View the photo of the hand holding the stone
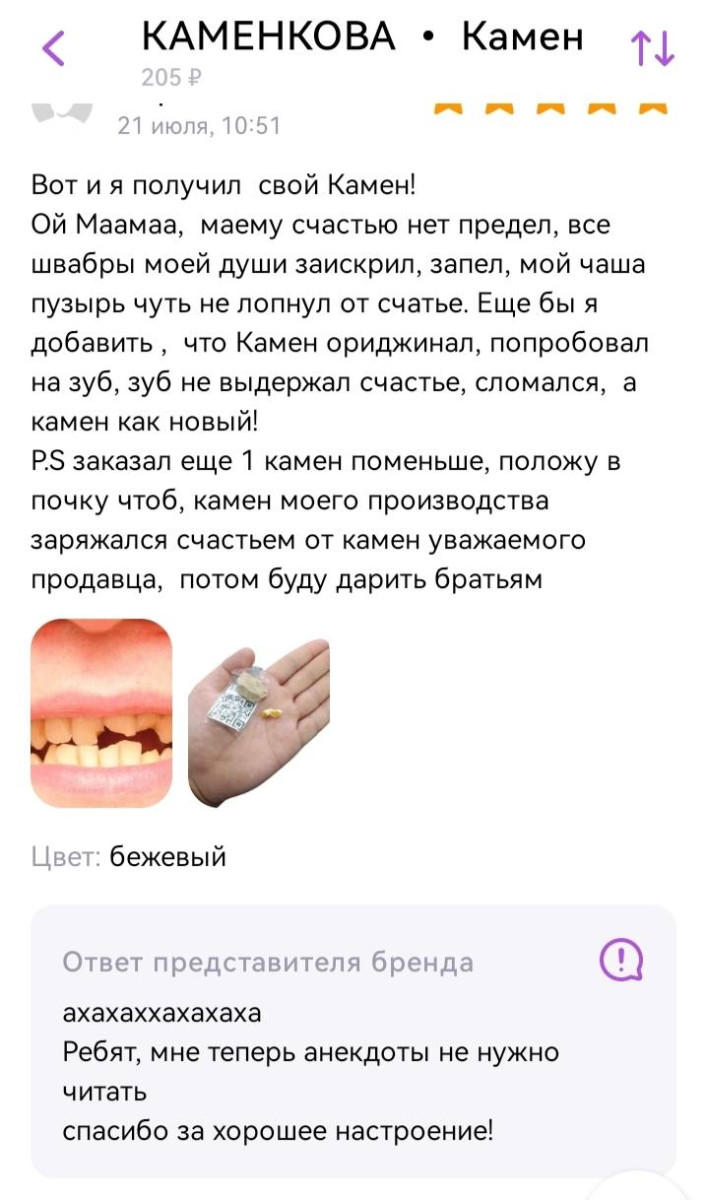This screenshot has height=1200, width=707. (x=259, y=712)
